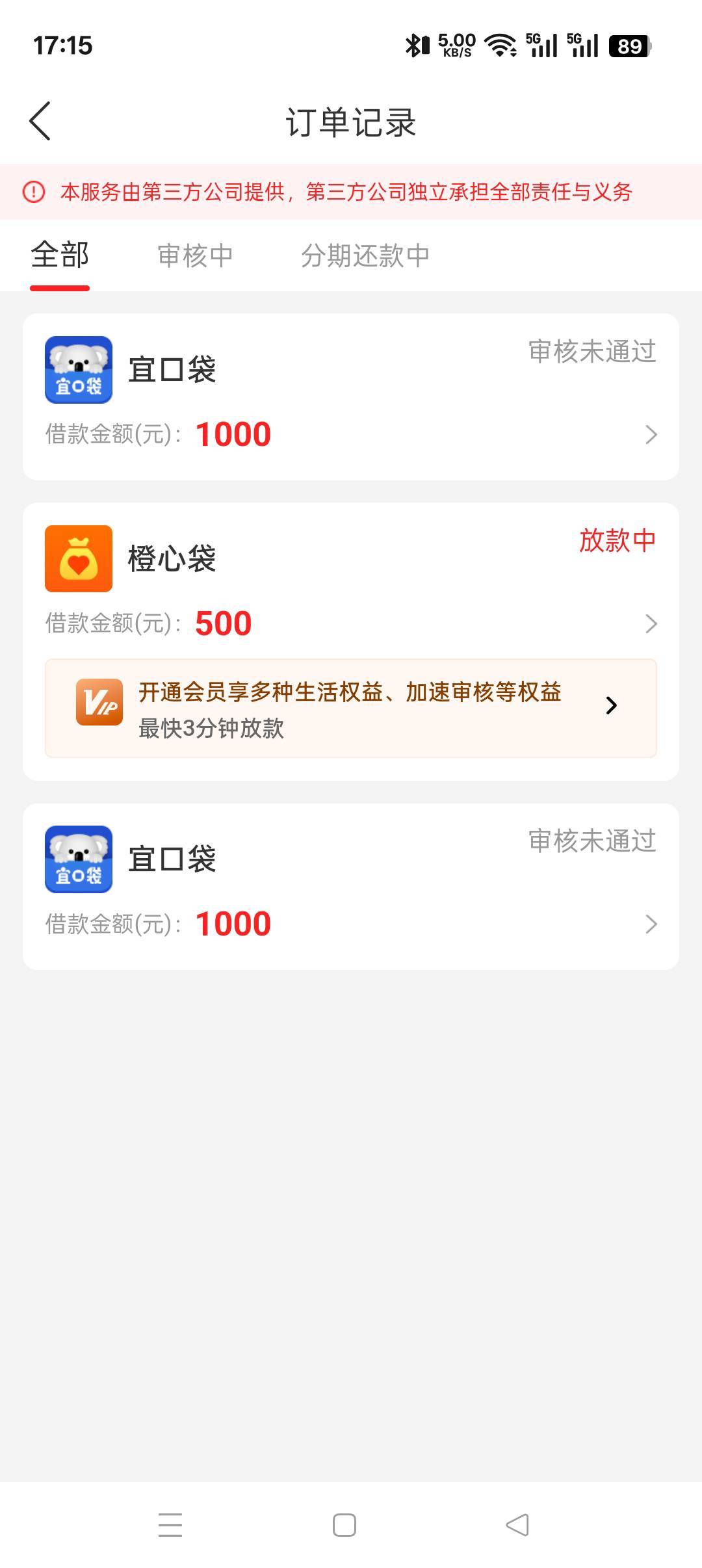Image resolution: width=702 pixels, height=1568 pixels.
Task: Tap the system home button
Action: [344, 1525]
